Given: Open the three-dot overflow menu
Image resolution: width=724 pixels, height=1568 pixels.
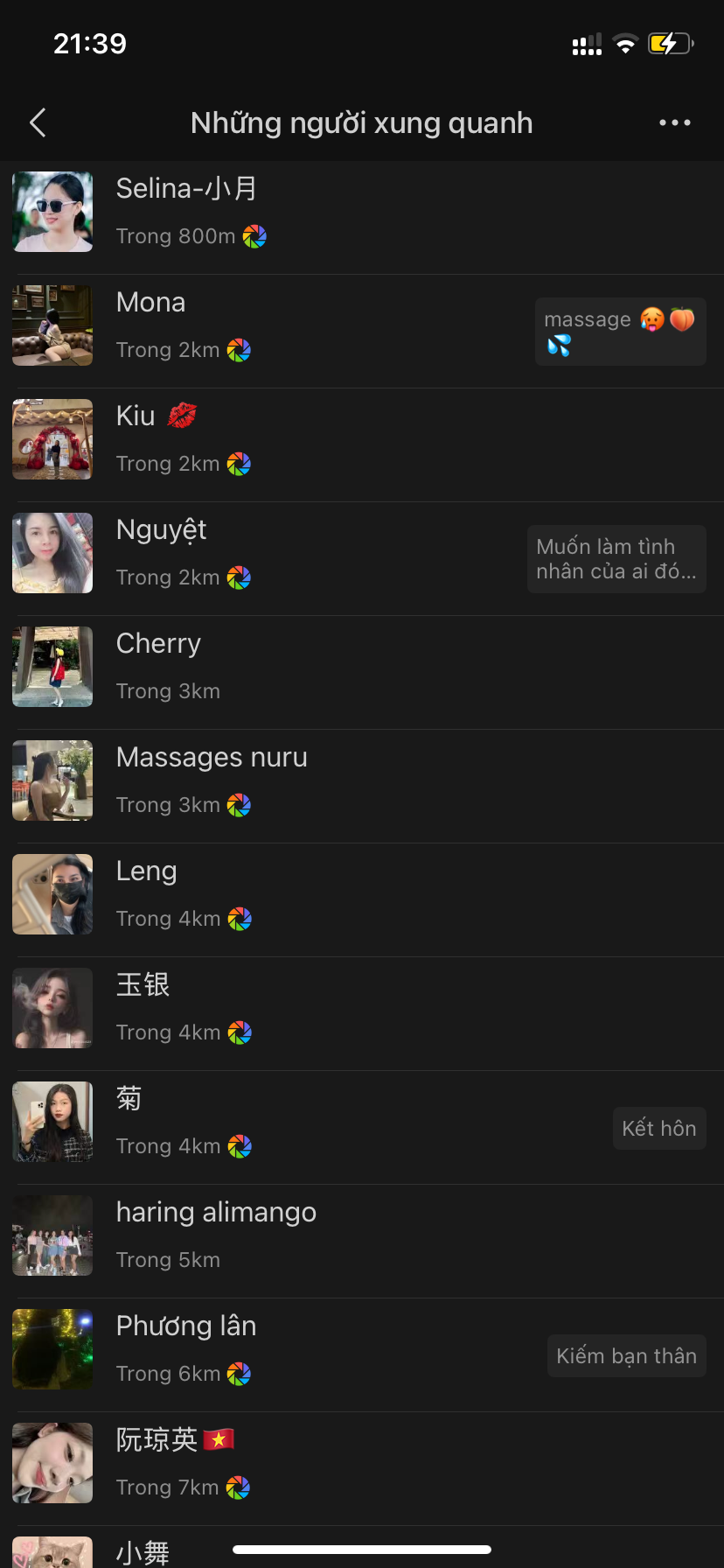Looking at the screenshot, I should point(674,123).
